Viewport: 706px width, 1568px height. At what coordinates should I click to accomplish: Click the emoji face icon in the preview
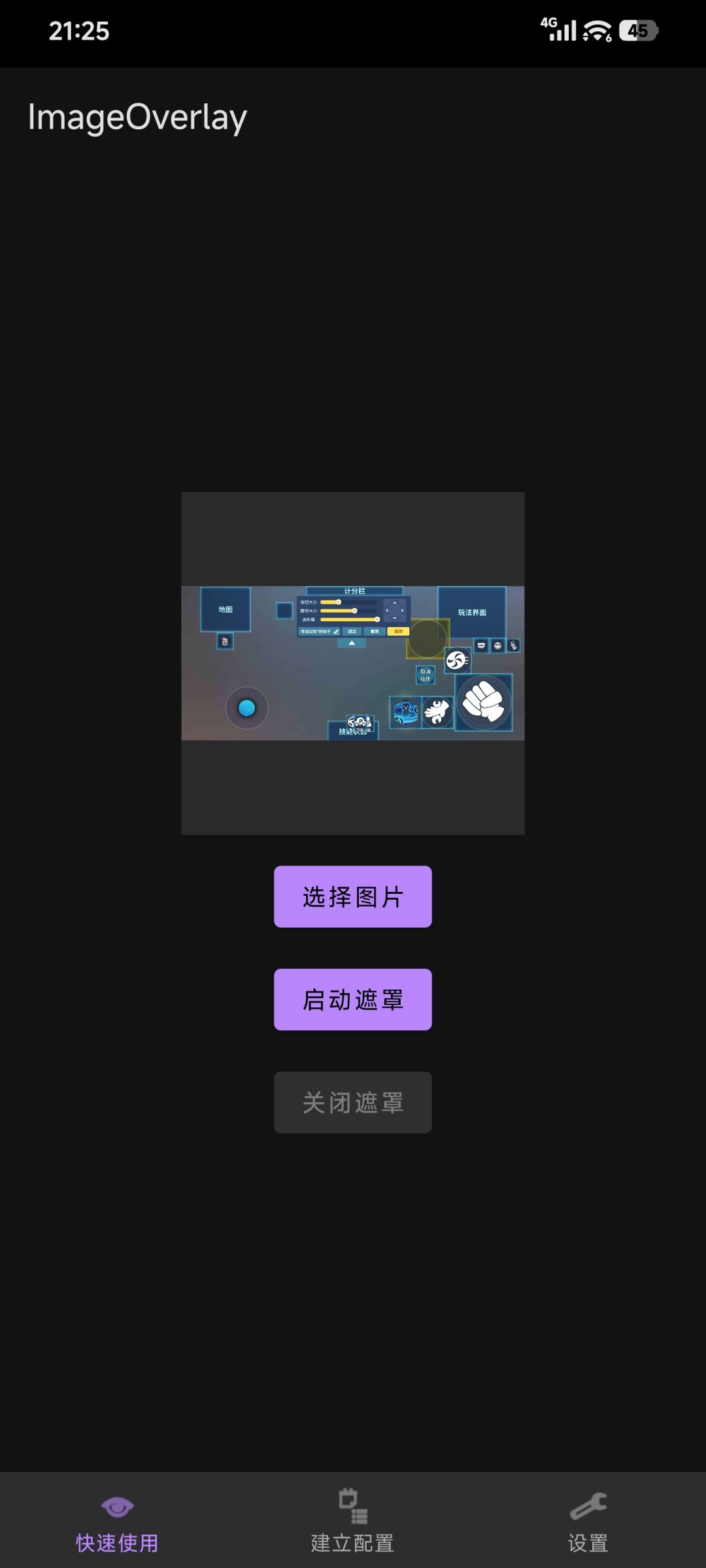point(497,645)
